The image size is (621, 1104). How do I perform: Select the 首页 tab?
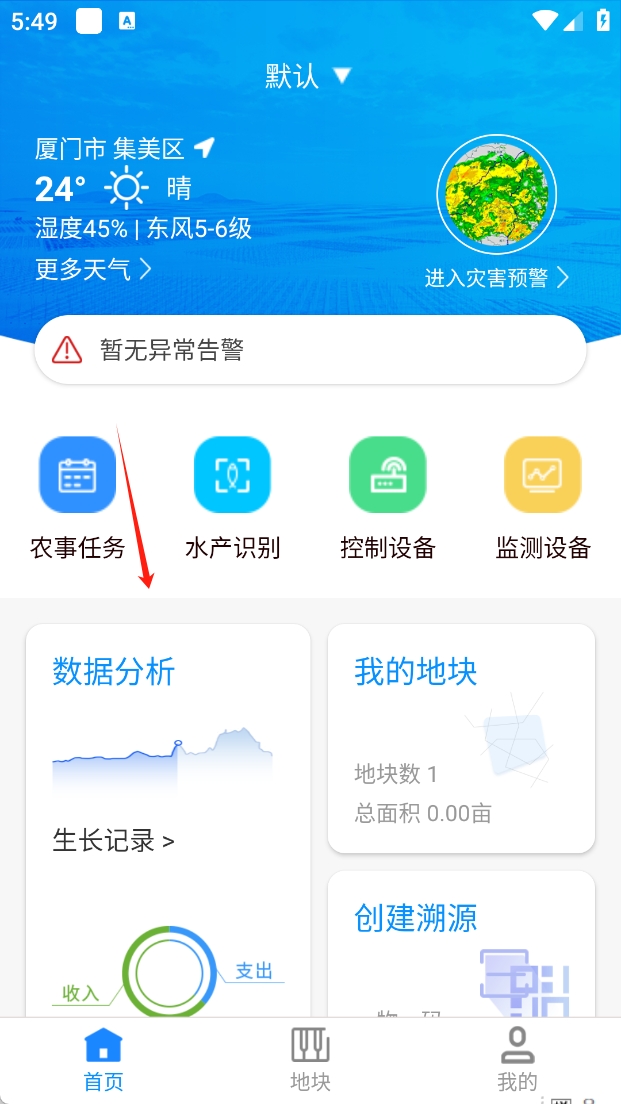103,1061
